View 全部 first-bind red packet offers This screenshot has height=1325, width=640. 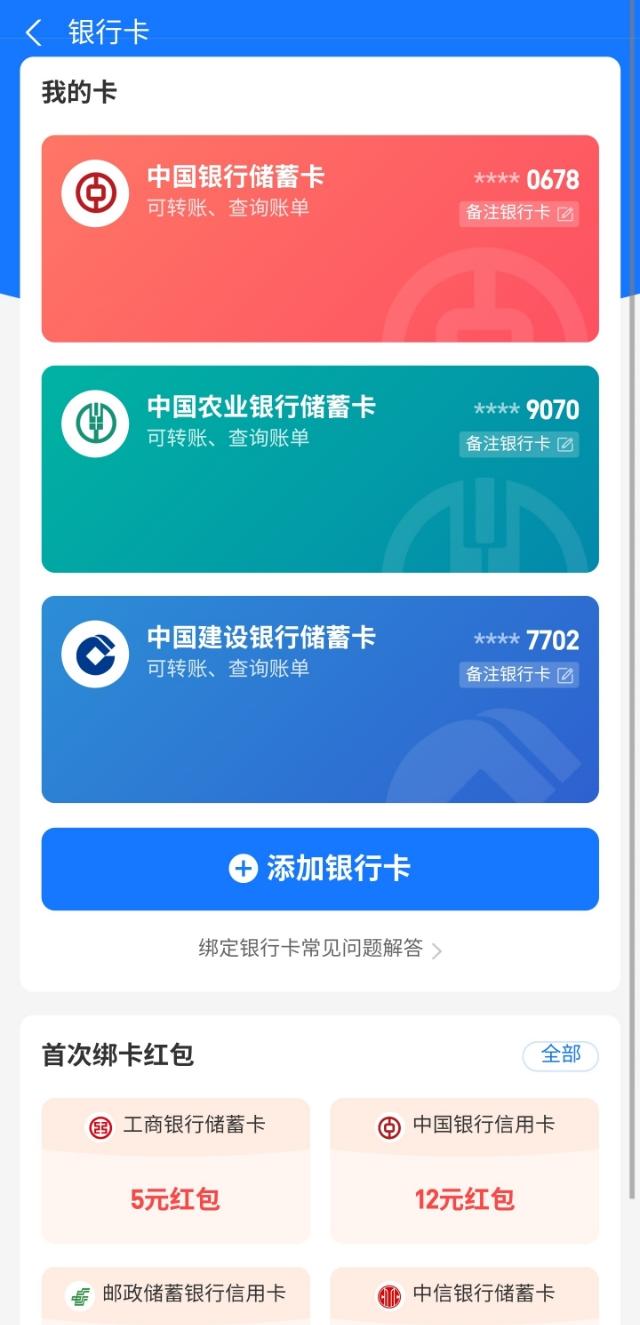[x=560, y=1055]
